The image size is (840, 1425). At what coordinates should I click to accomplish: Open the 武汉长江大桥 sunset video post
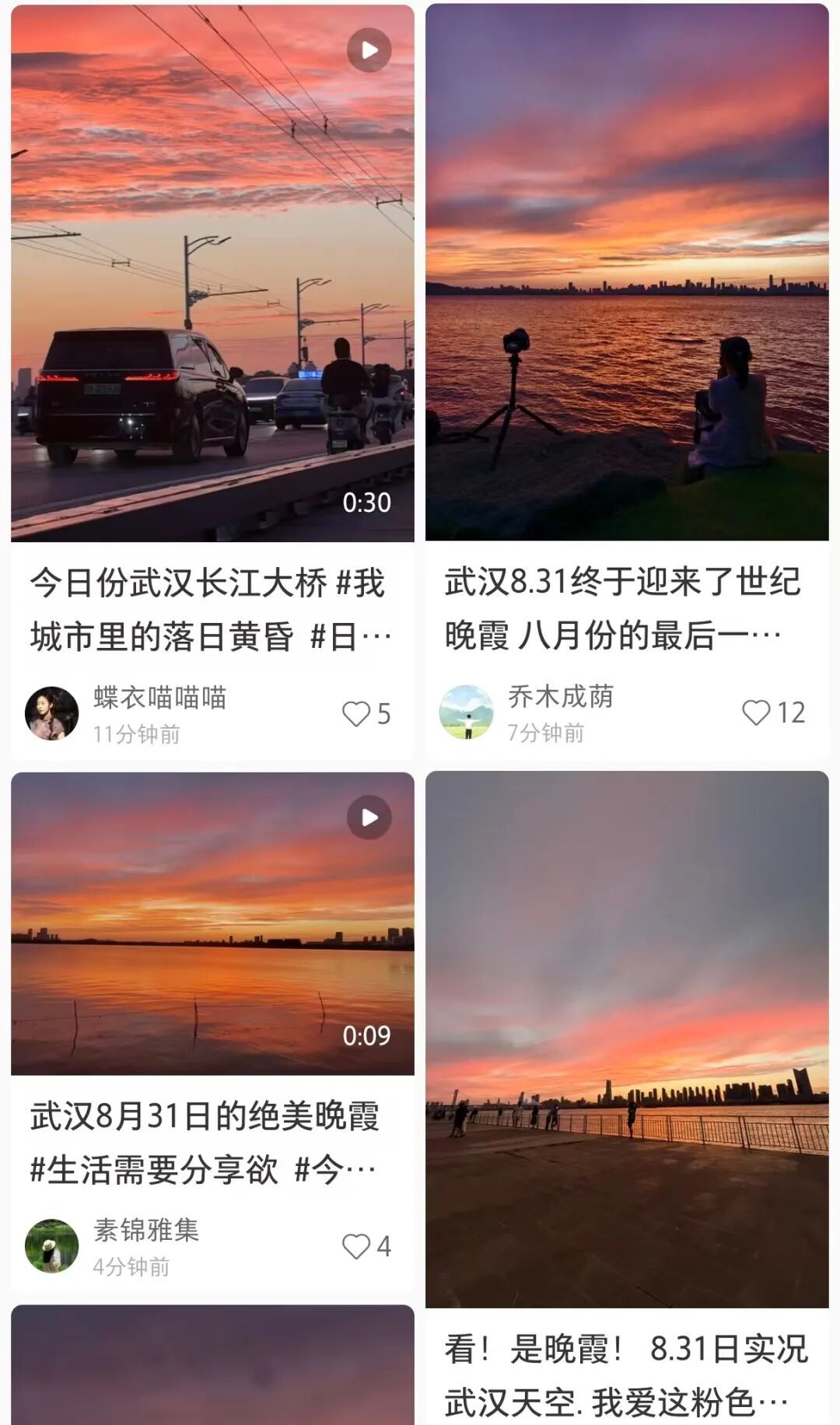point(212,273)
